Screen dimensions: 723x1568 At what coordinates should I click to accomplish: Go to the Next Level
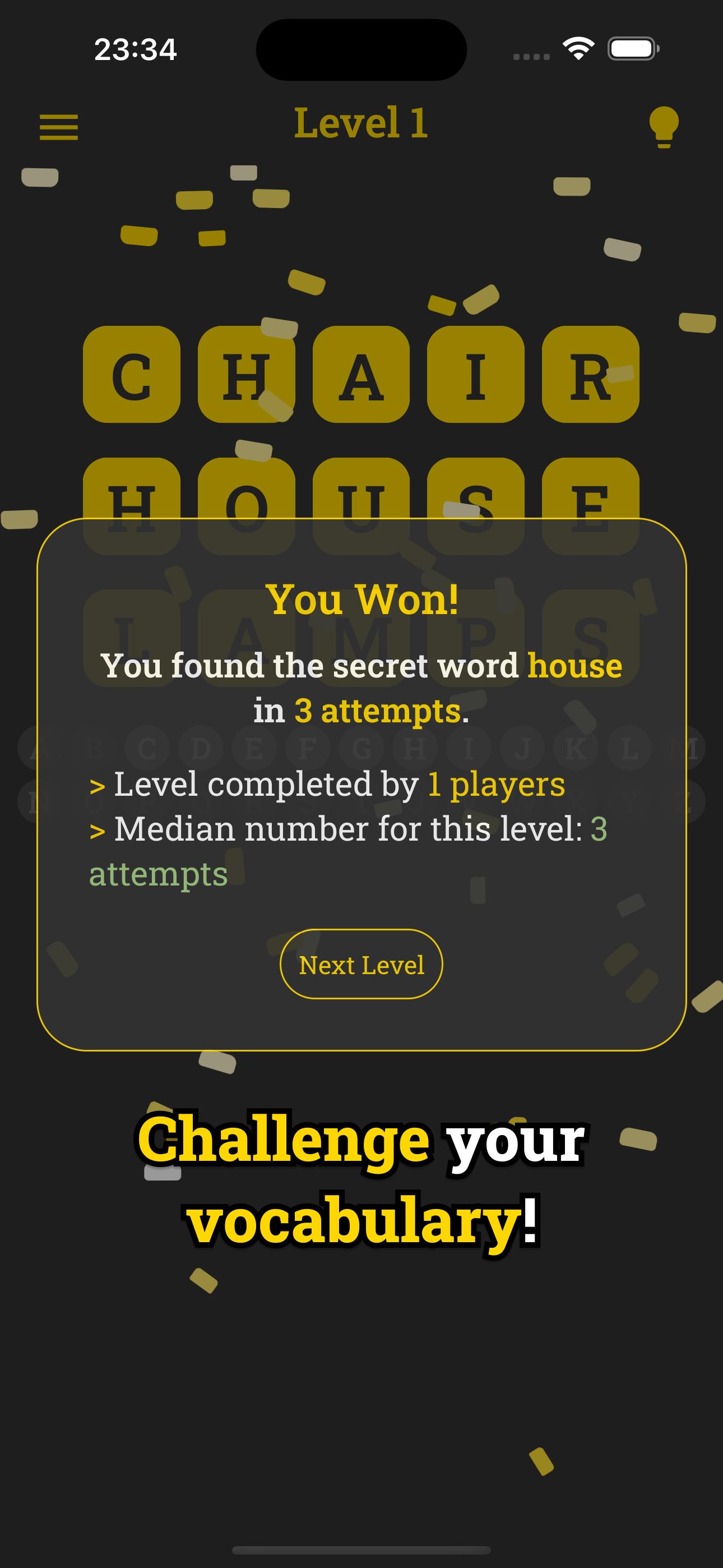click(361, 964)
